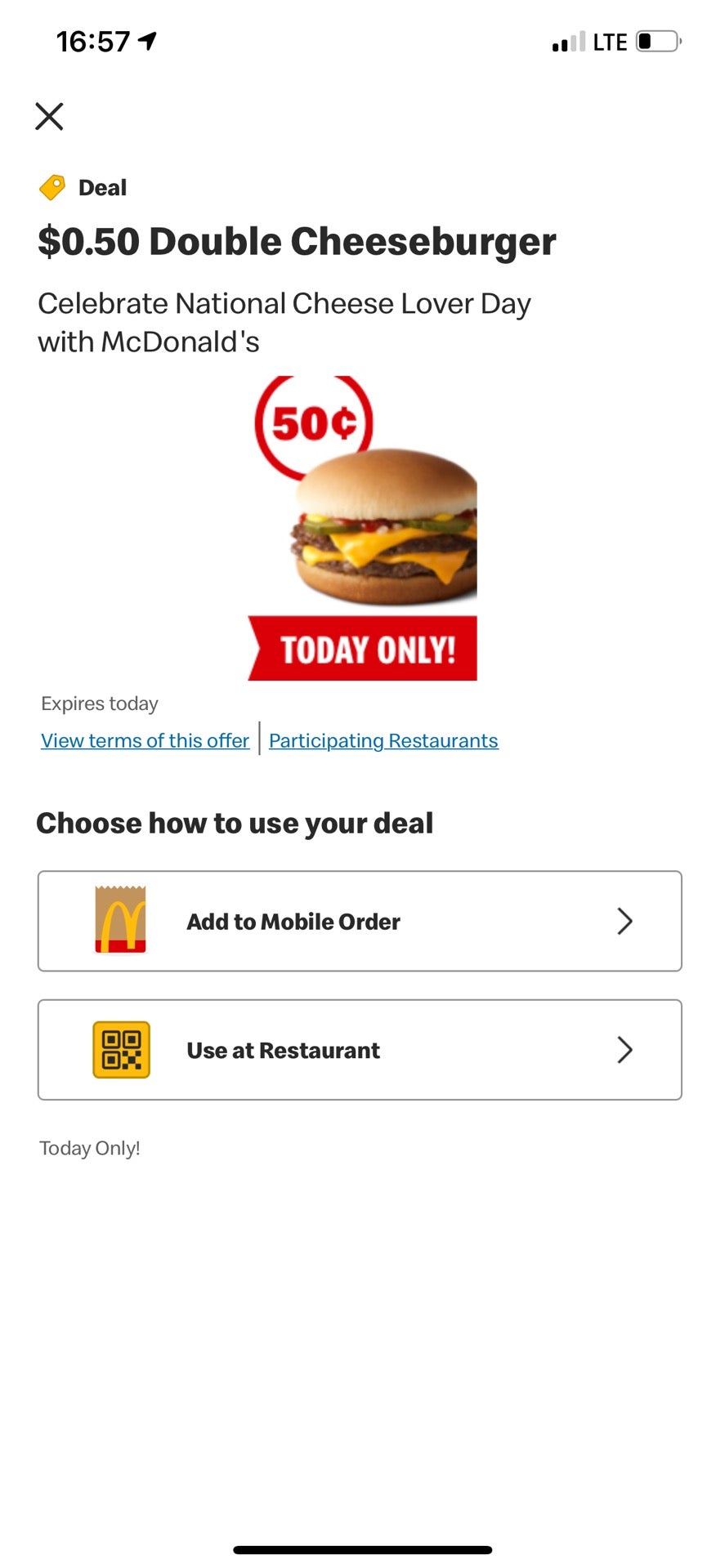Close the deal details screen

pos(49,116)
